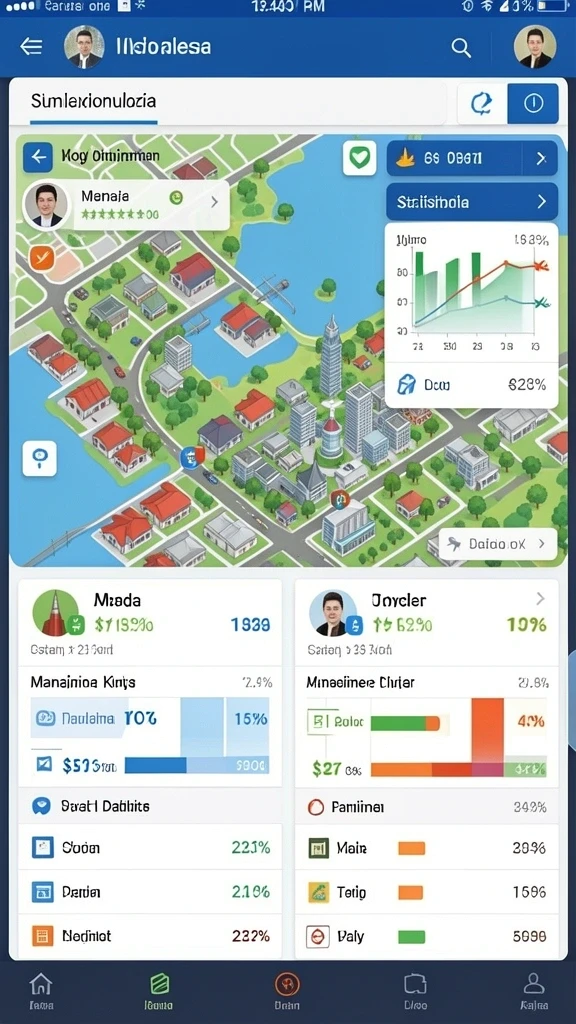Switch to the home tab in bottom navigation
576x1024 pixels.
pos(41,990)
